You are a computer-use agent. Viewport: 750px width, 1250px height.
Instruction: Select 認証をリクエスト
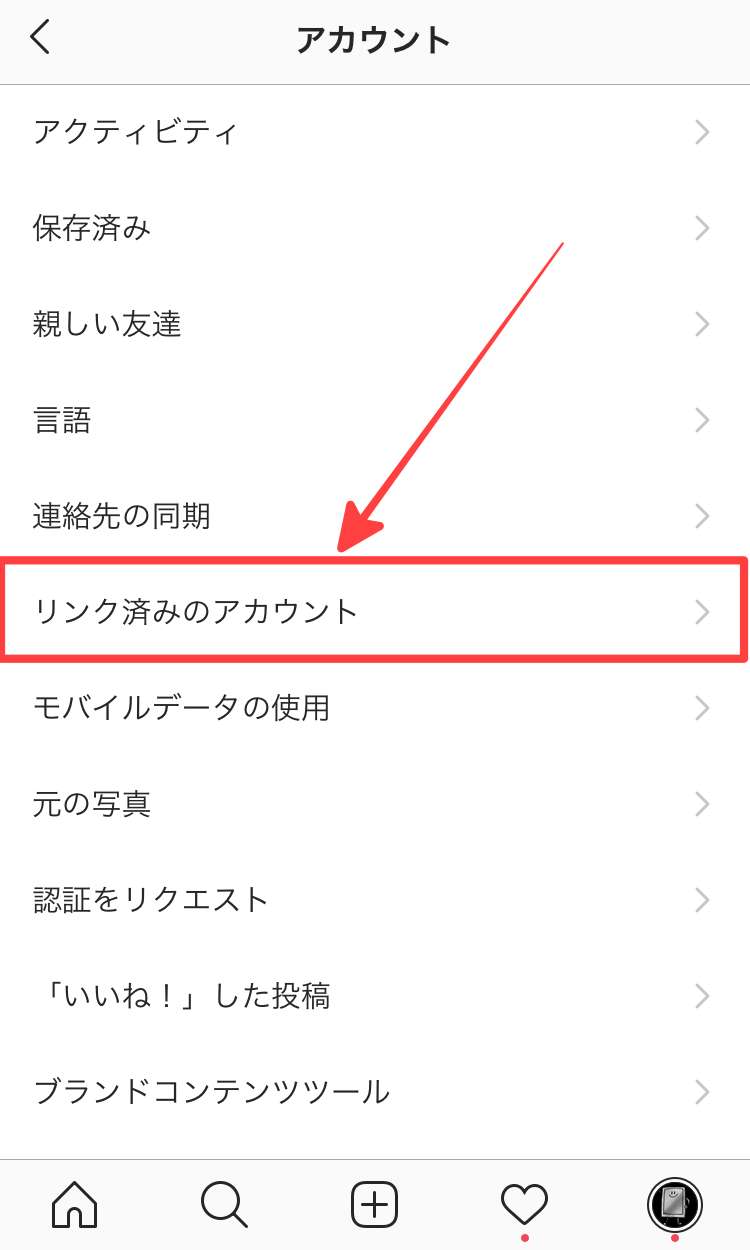click(374, 900)
